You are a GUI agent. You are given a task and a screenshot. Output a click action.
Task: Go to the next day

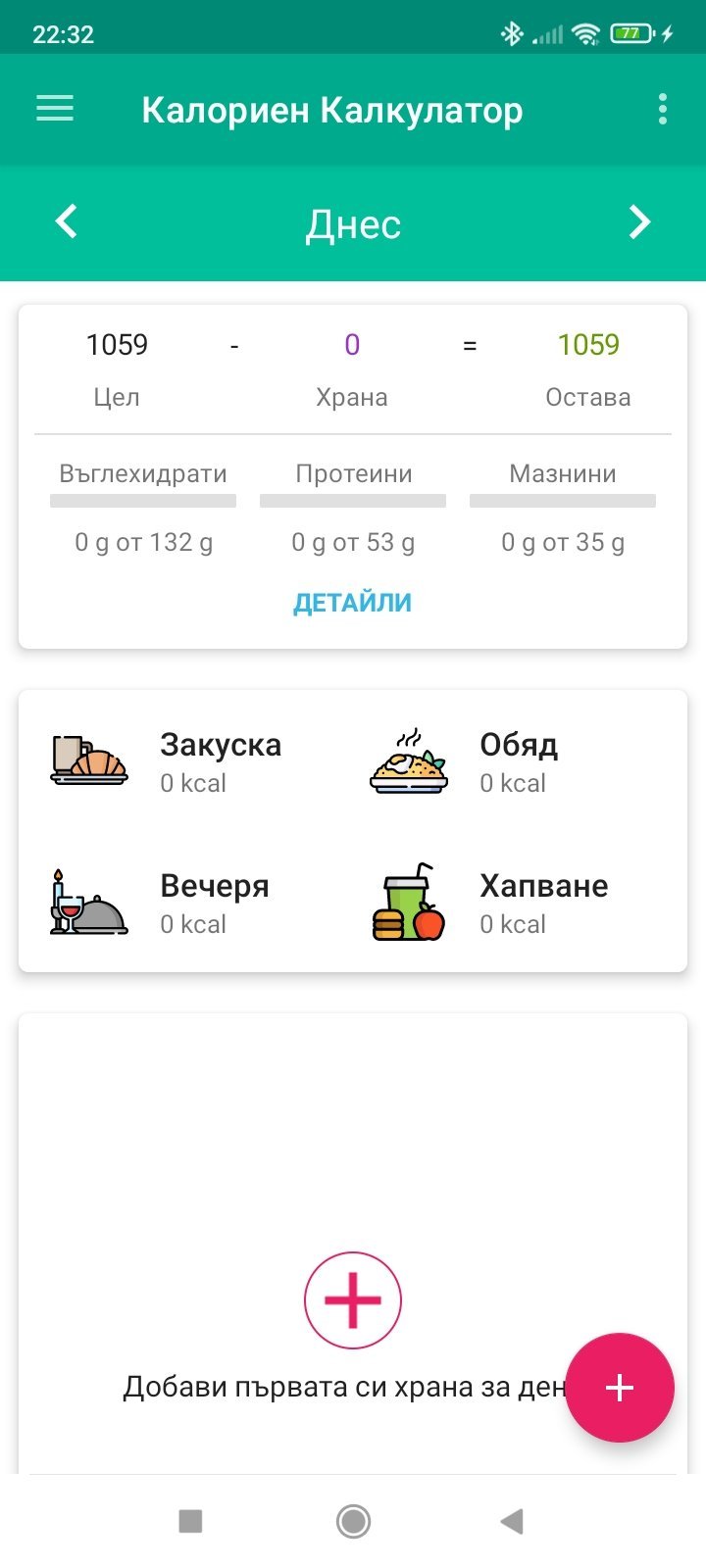[639, 222]
